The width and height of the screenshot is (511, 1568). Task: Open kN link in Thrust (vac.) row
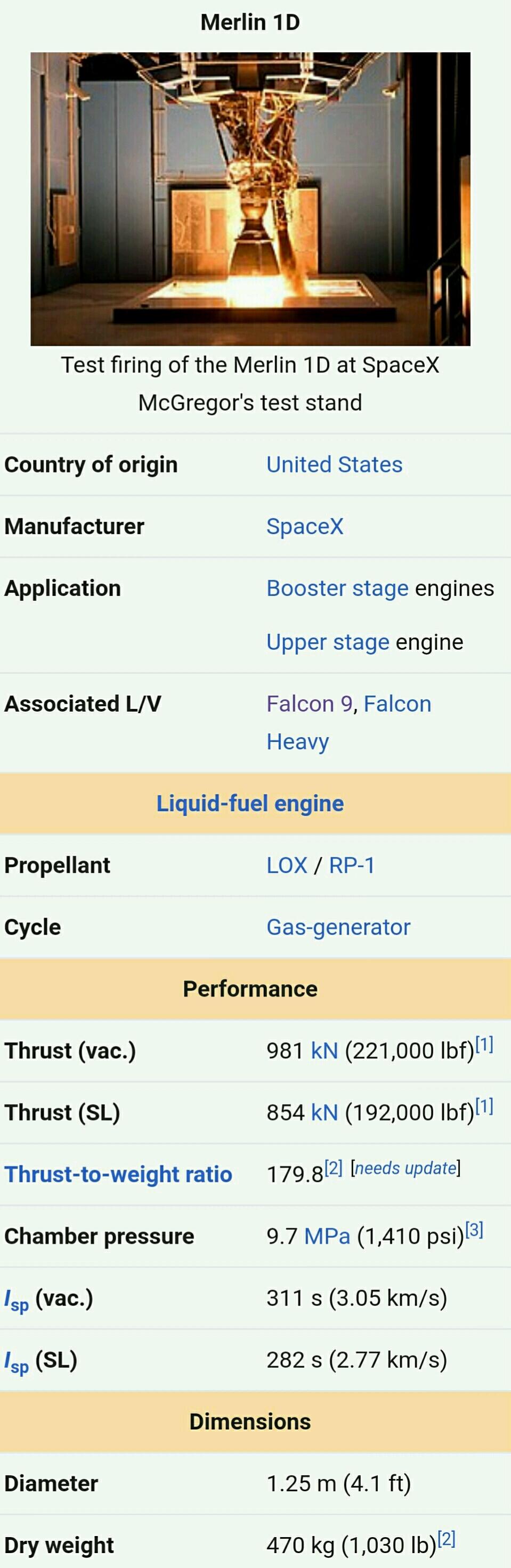tap(324, 1051)
